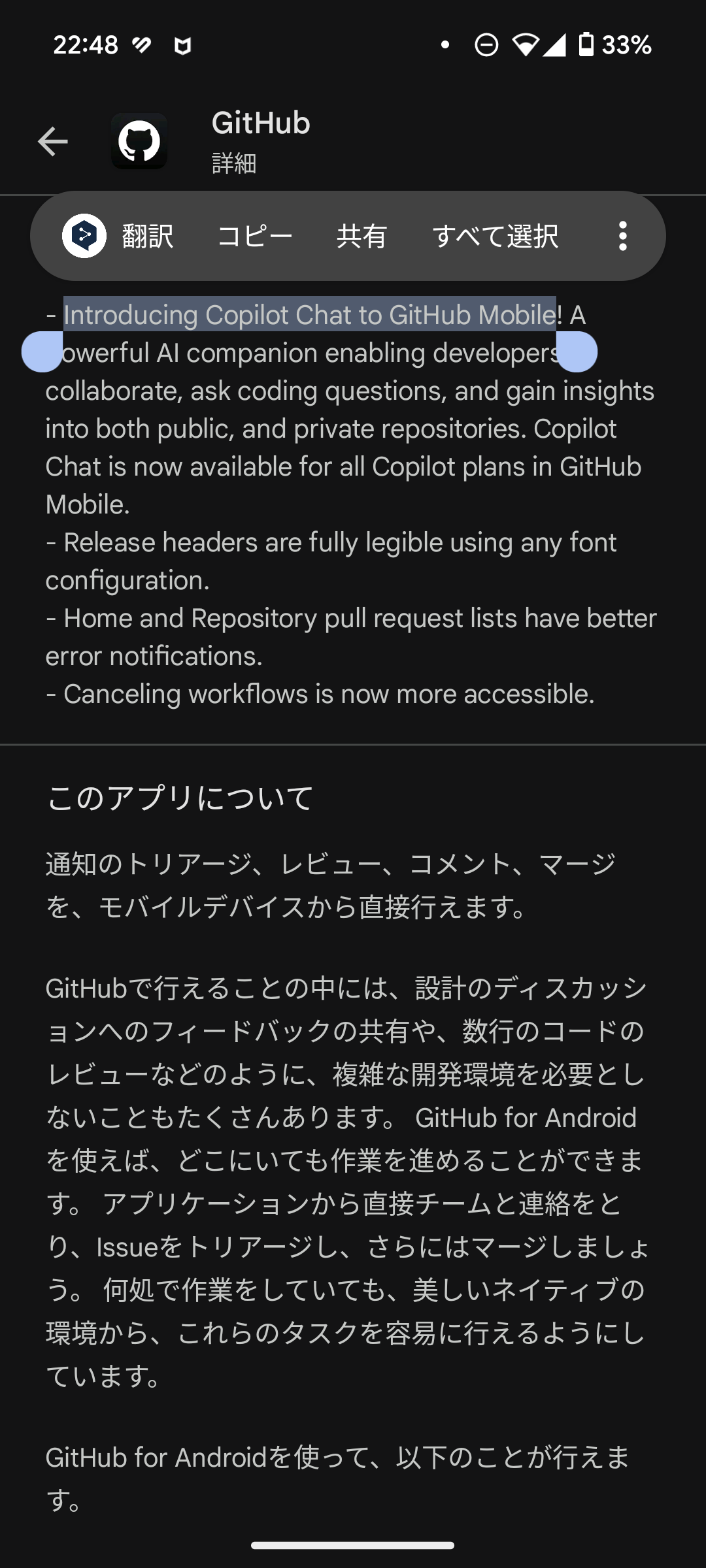Tap the left text selection handle
This screenshot has height=1568, width=706.
43,353
